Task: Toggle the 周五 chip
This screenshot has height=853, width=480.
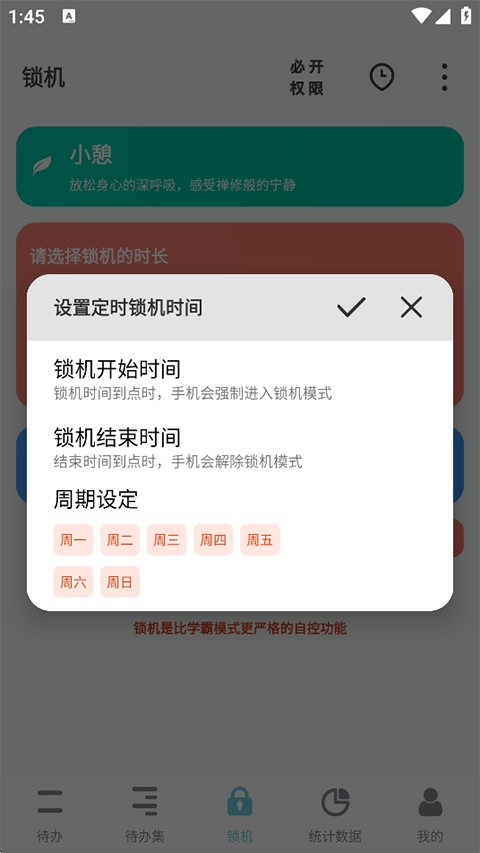Action: [260, 540]
